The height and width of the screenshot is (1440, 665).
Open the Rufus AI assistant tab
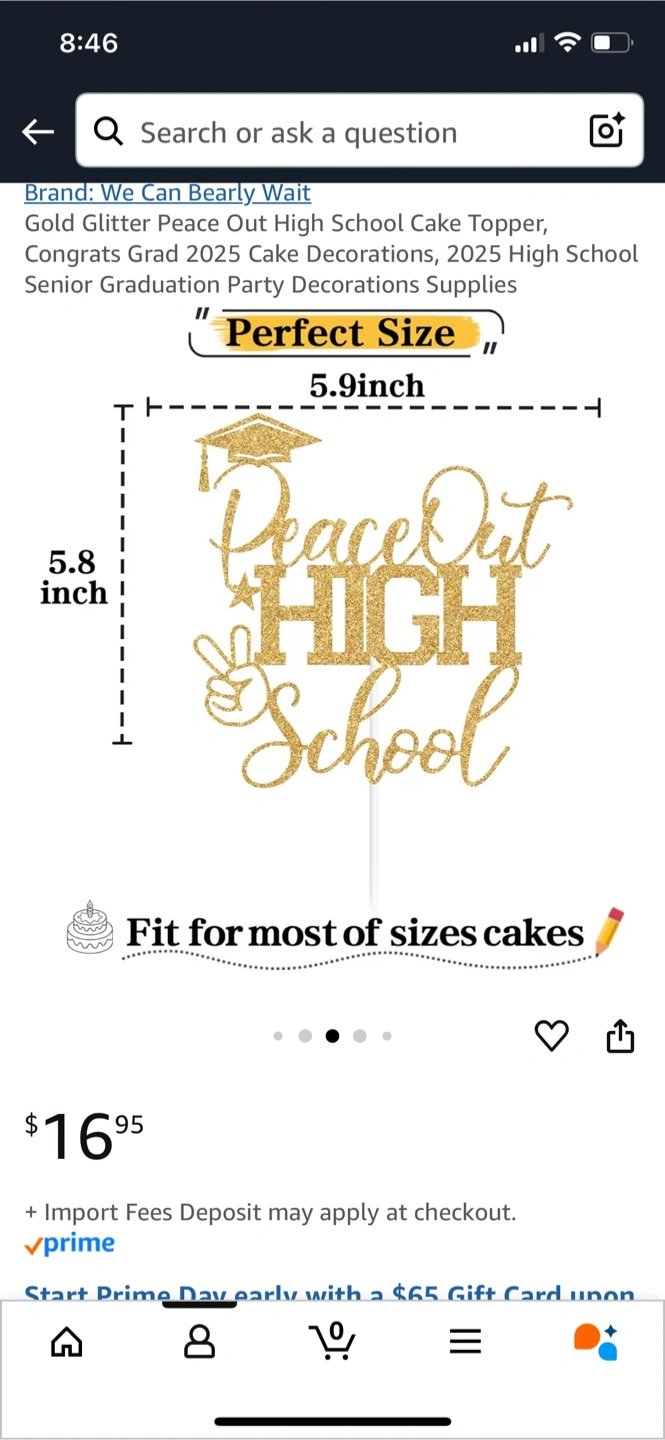pos(596,1341)
